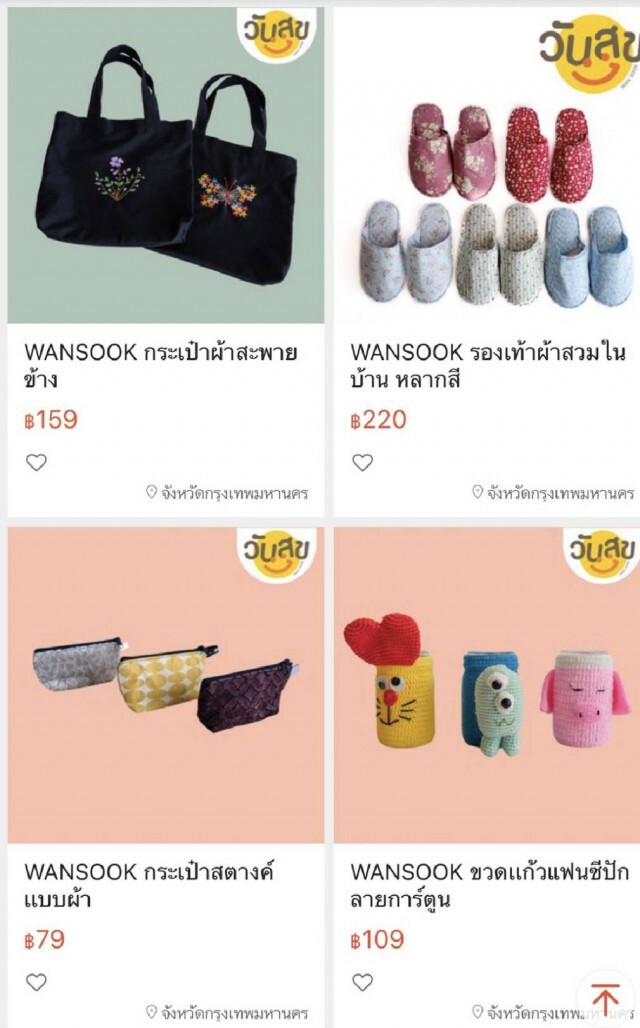Tap the back-to-top arrow button
The image size is (640, 1028).
605,1000
